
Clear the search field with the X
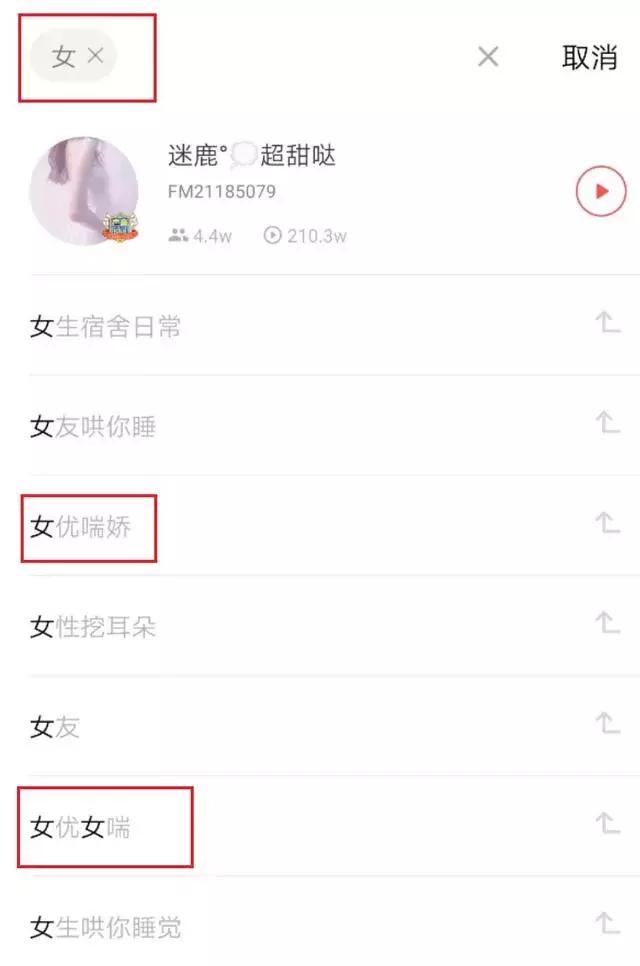pyautogui.click(x=487, y=57)
